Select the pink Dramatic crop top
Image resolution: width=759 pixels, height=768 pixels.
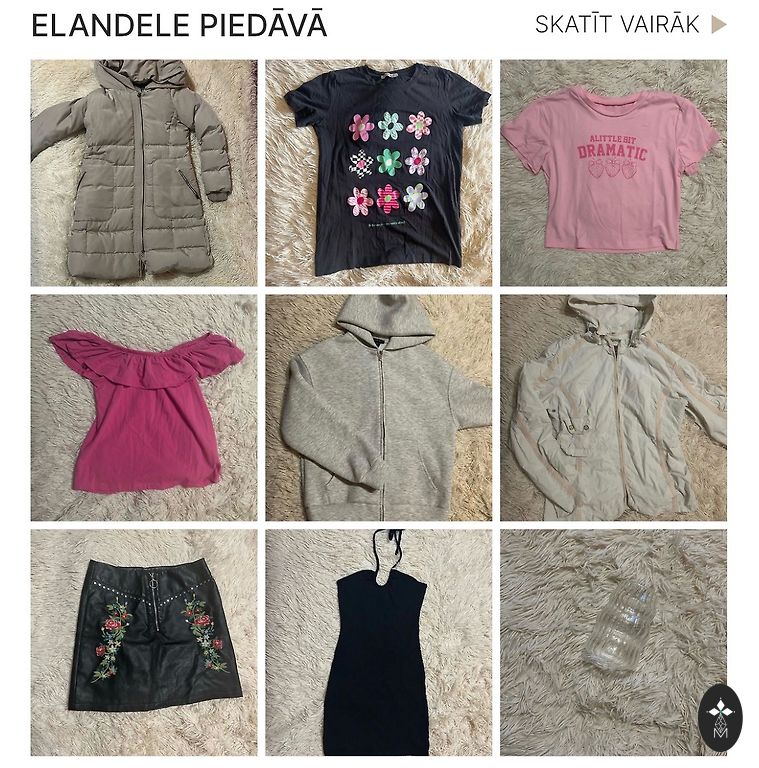pos(613,173)
